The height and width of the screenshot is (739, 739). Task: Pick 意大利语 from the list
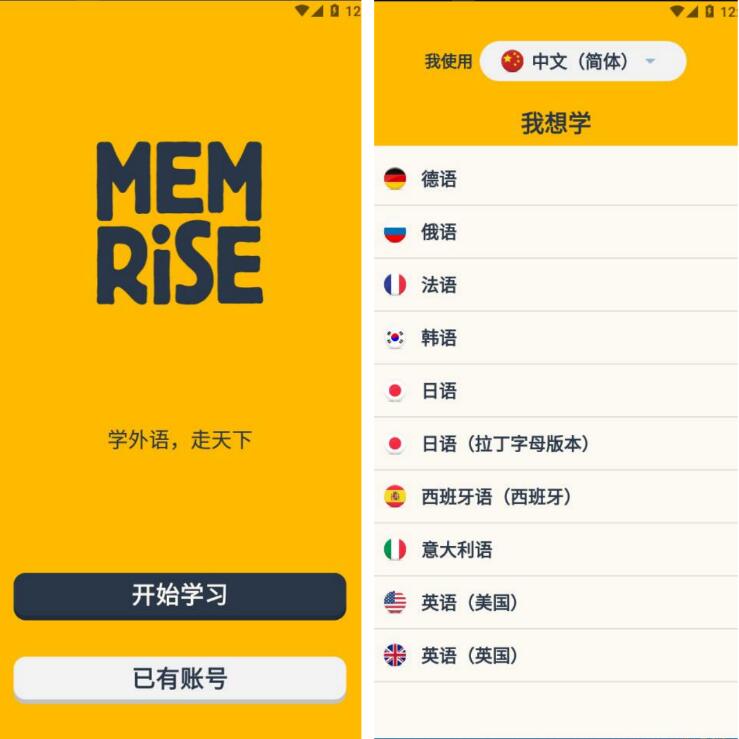(555, 550)
